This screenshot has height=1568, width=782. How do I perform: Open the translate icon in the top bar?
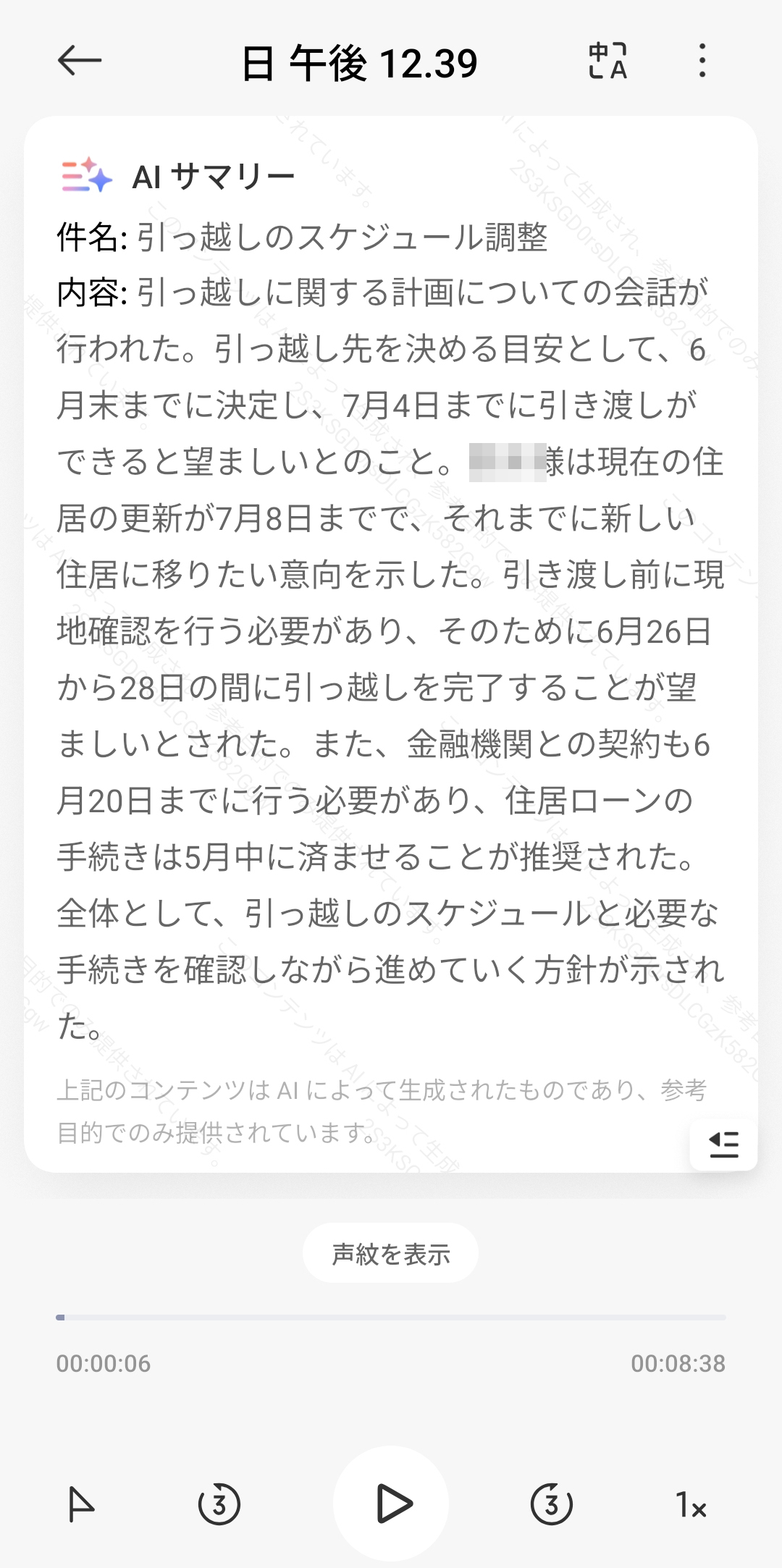[607, 61]
